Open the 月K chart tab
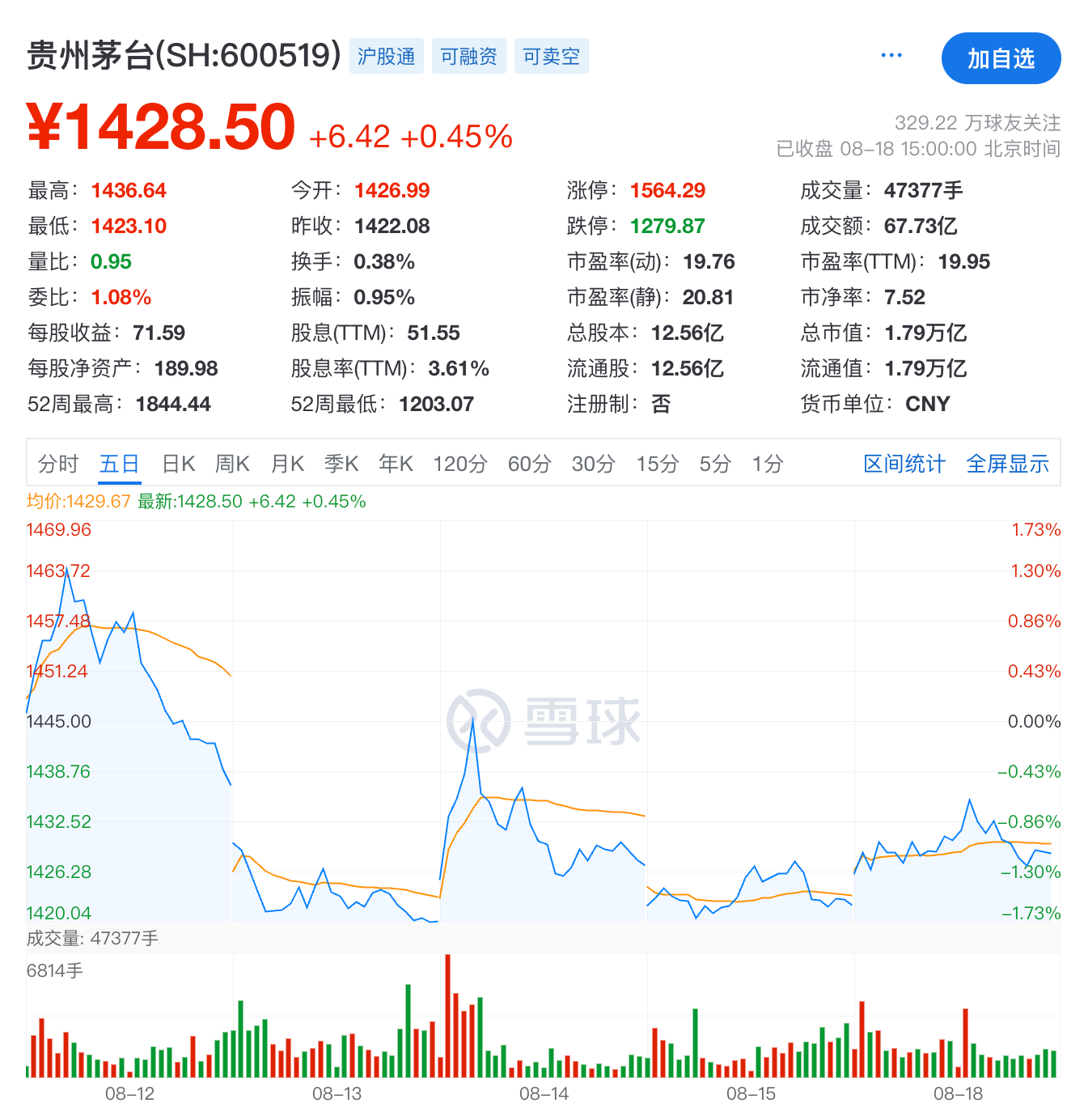Viewport: 1084px width, 1120px height. click(287, 464)
